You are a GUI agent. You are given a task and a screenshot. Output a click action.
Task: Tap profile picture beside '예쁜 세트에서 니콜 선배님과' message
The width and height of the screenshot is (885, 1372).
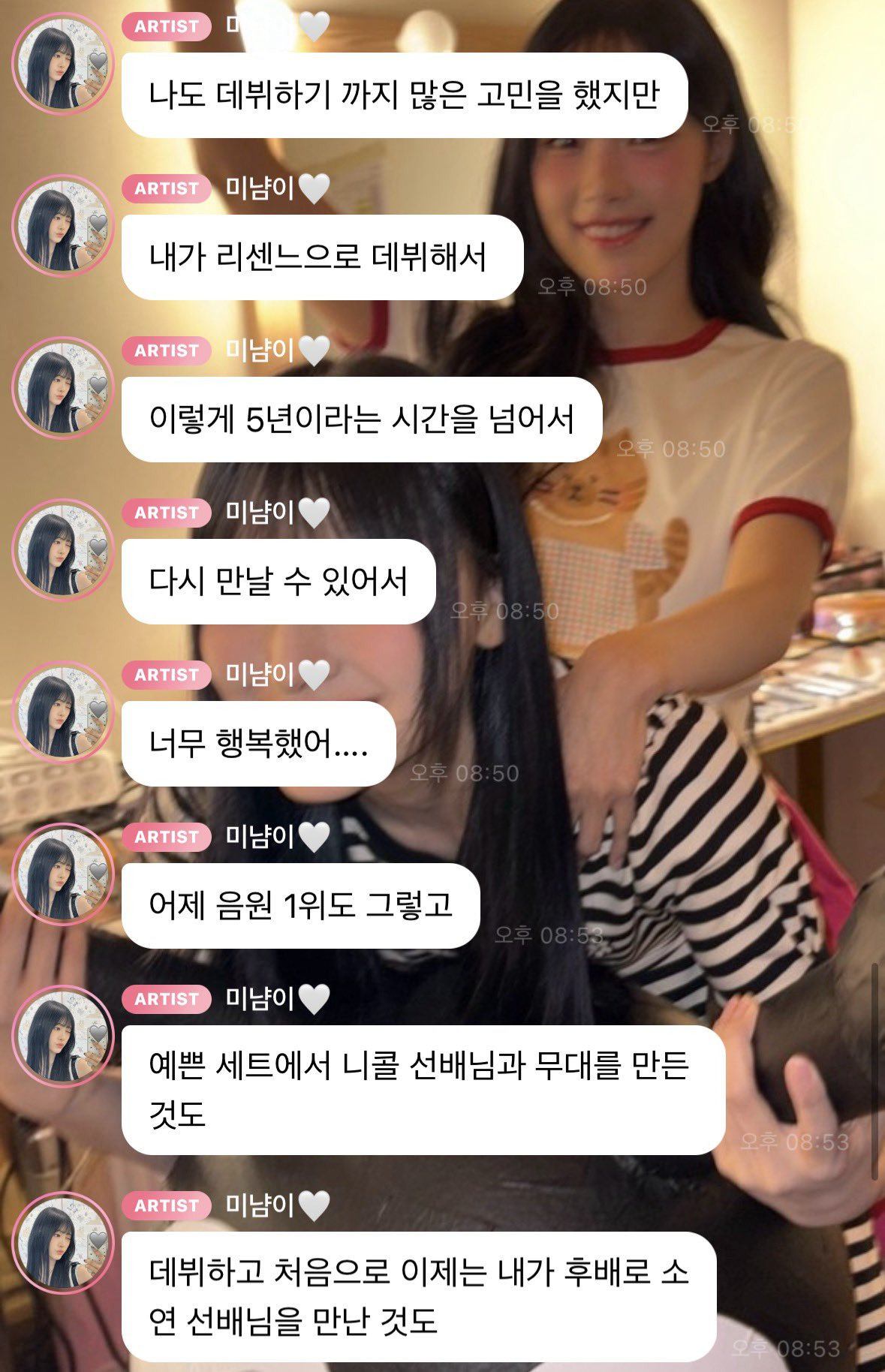(x=63, y=1037)
